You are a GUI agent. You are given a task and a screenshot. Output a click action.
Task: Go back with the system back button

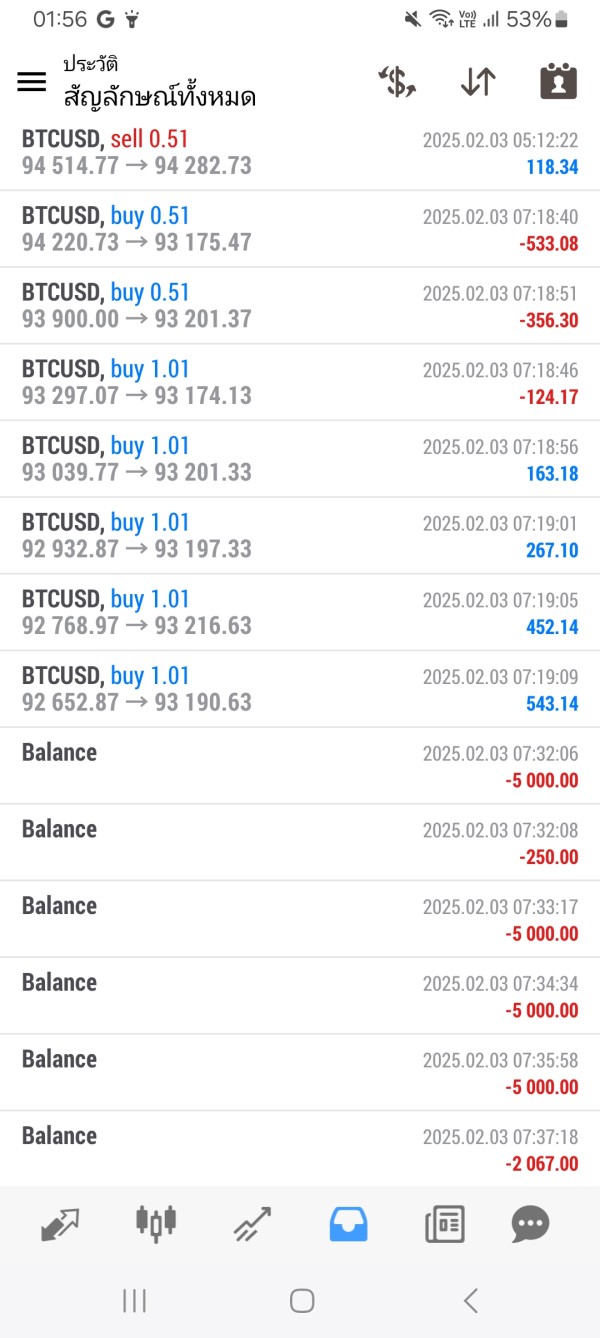470,1300
